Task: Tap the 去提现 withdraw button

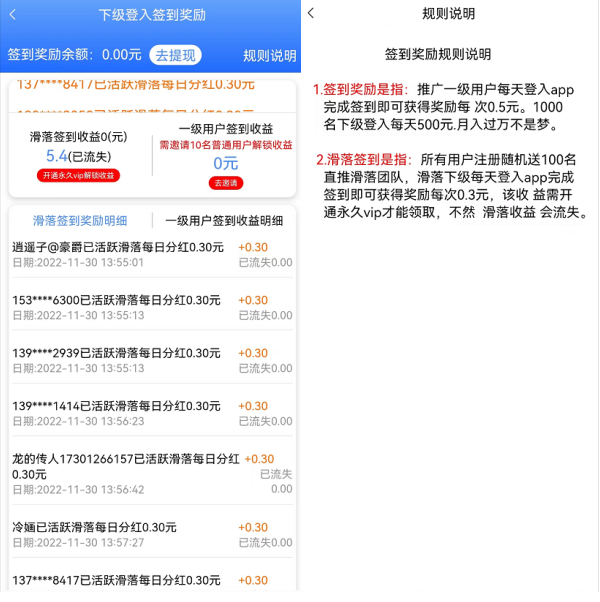Action: 175,55
